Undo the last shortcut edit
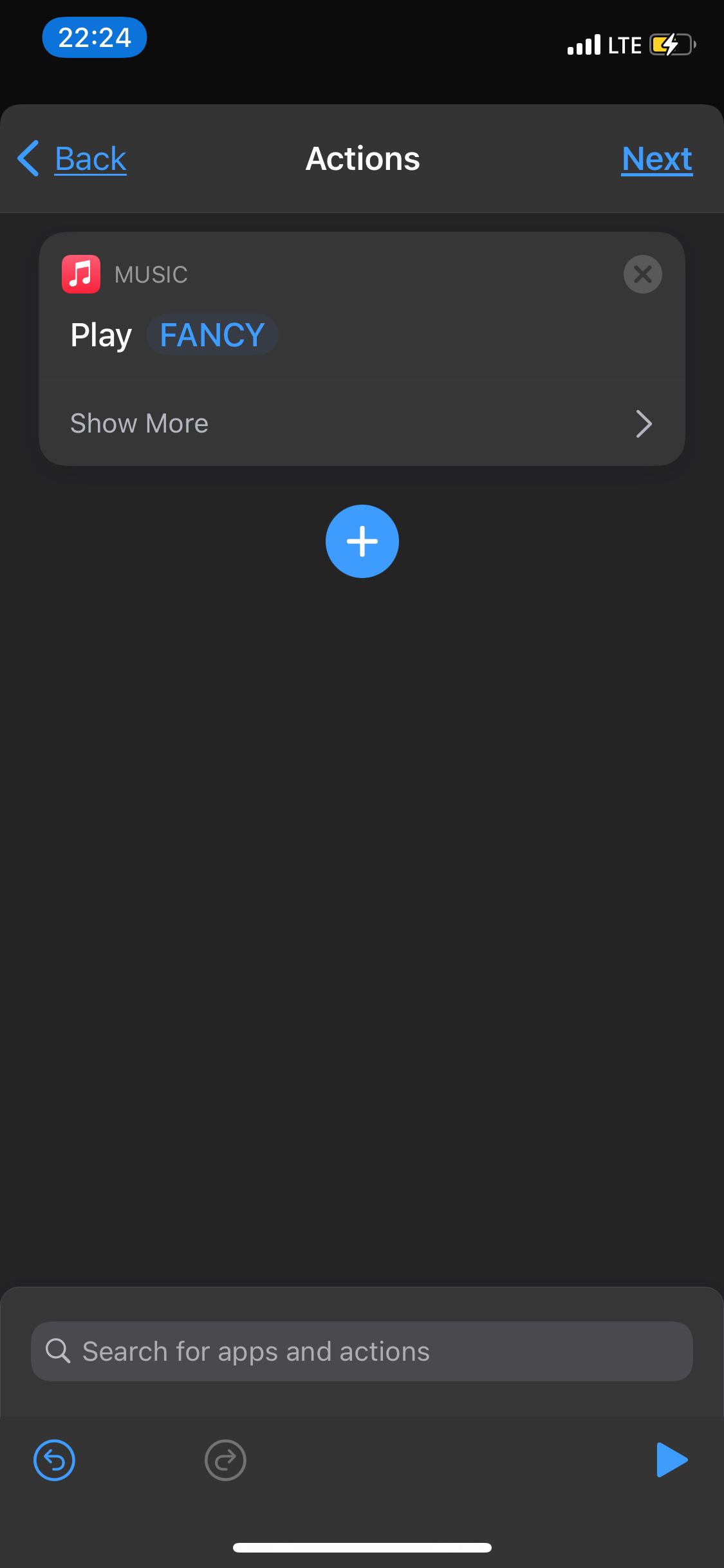This screenshot has height=1568, width=724. coord(54,1460)
